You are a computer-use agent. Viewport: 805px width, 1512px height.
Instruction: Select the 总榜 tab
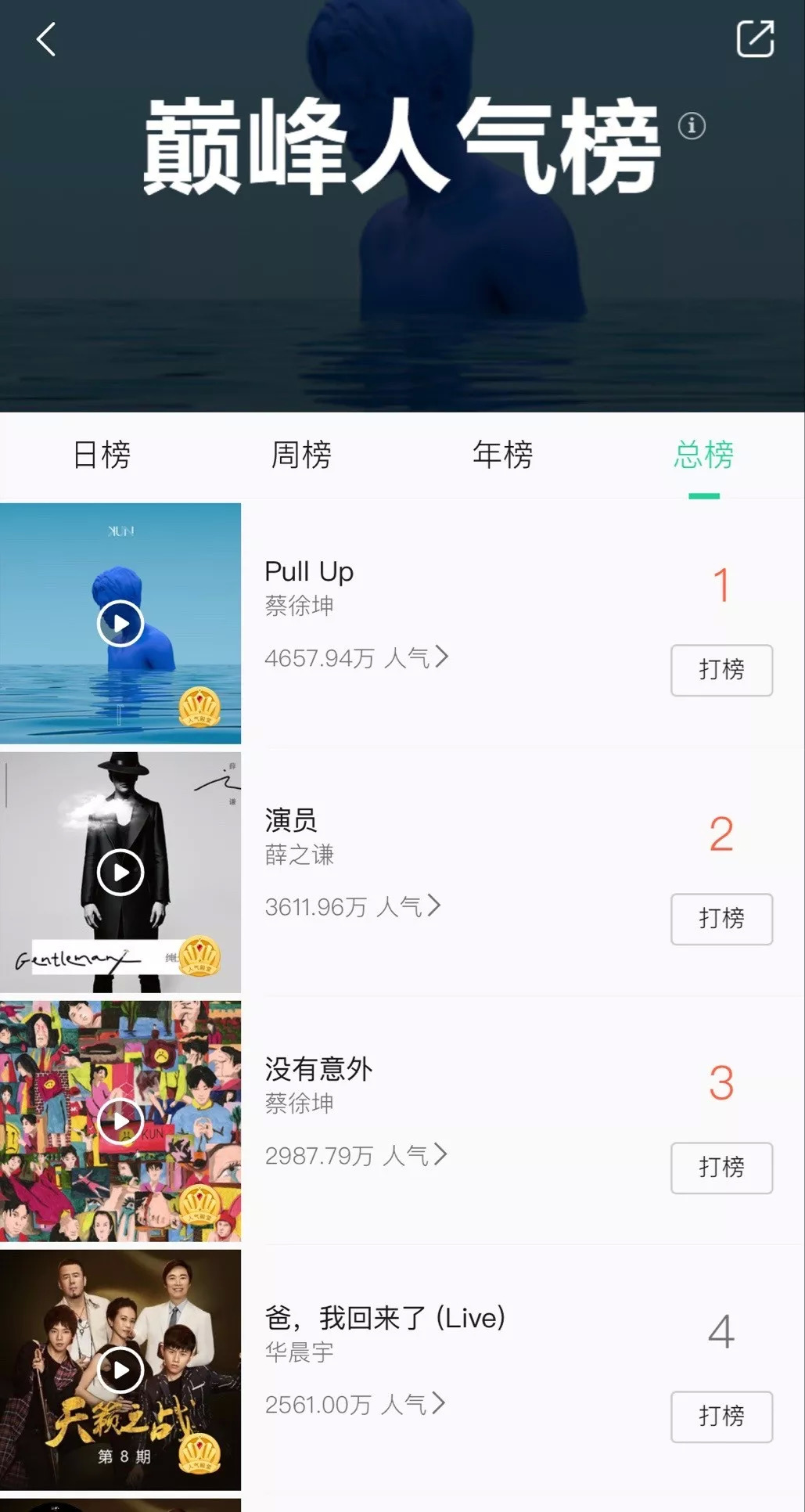click(x=703, y=455)
